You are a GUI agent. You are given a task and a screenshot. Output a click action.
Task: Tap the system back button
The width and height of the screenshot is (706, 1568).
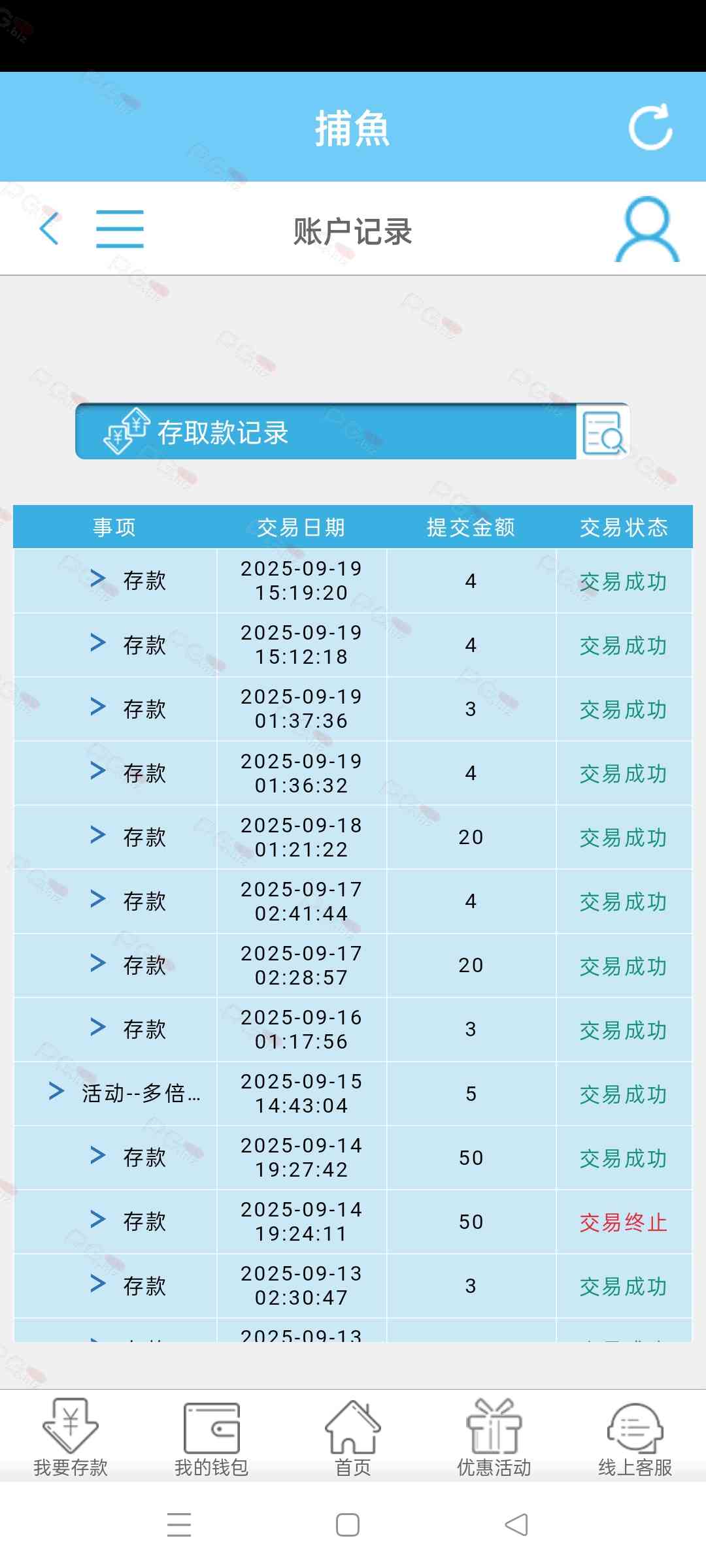coord(516,1525)
